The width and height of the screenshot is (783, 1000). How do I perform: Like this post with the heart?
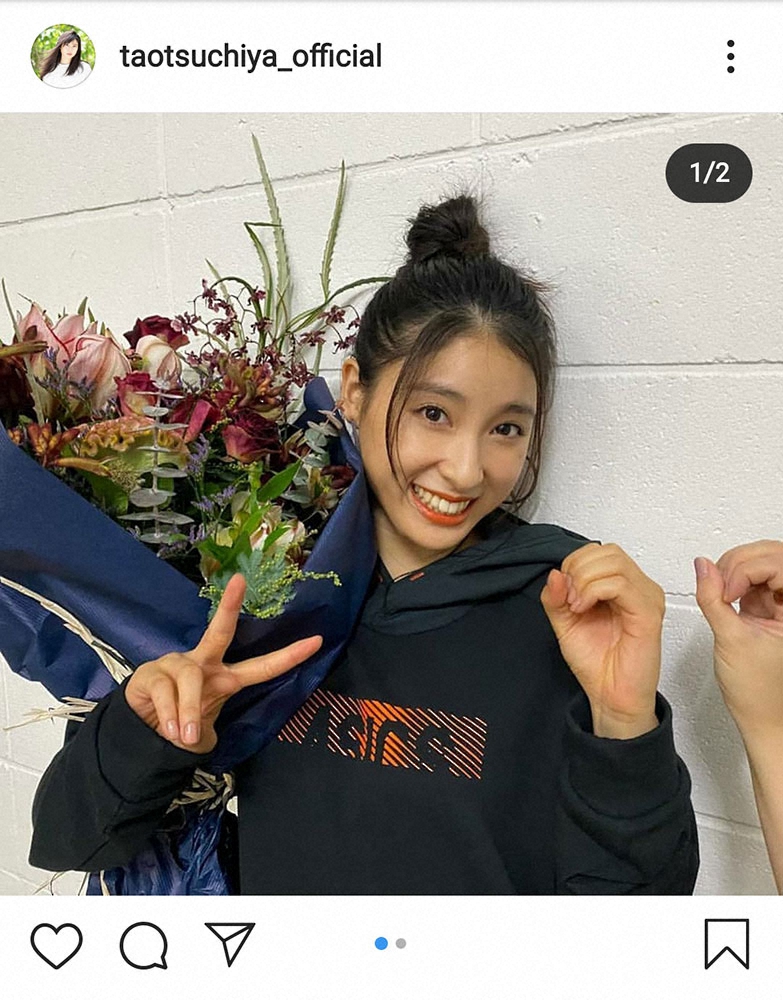point(56,944)
